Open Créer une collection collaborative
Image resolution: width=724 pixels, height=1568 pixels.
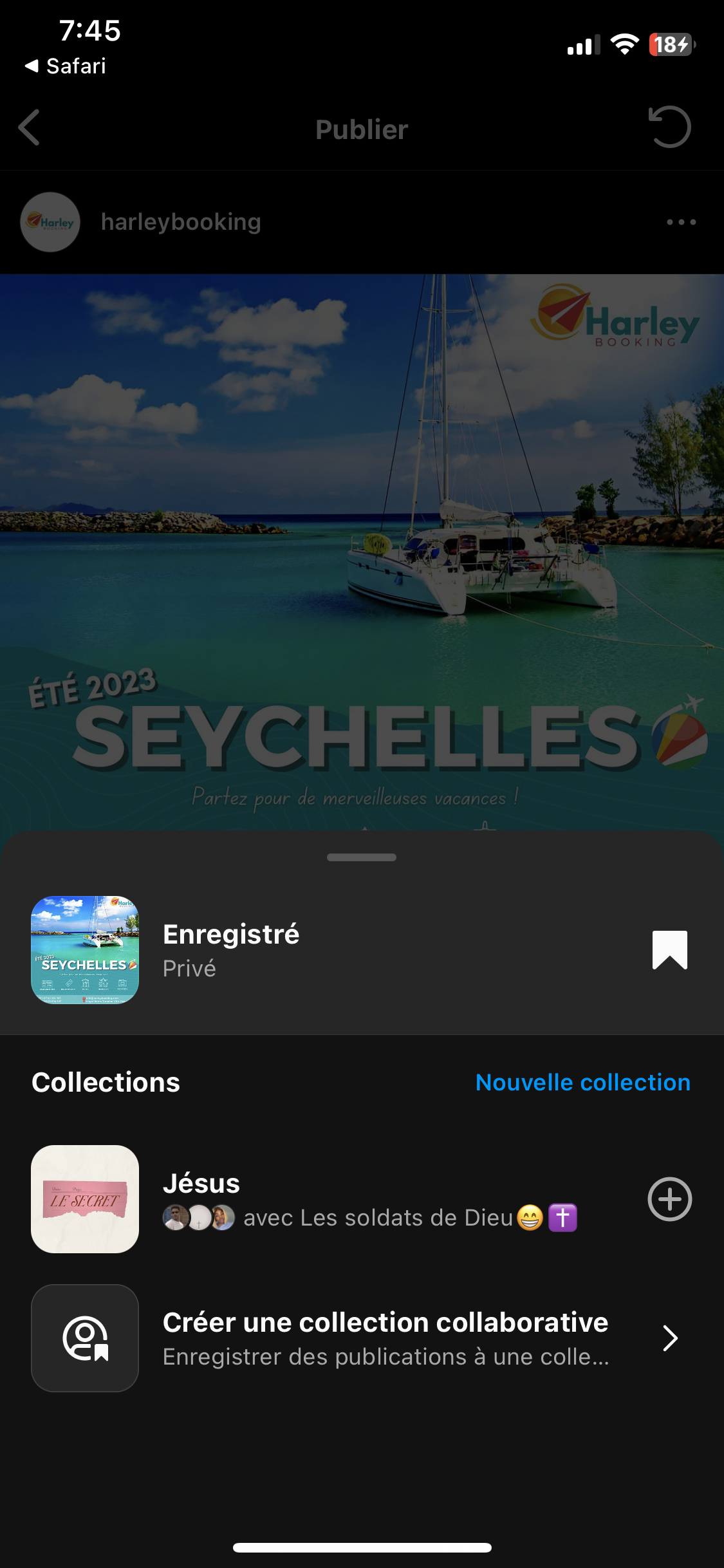coord(385,1338)
